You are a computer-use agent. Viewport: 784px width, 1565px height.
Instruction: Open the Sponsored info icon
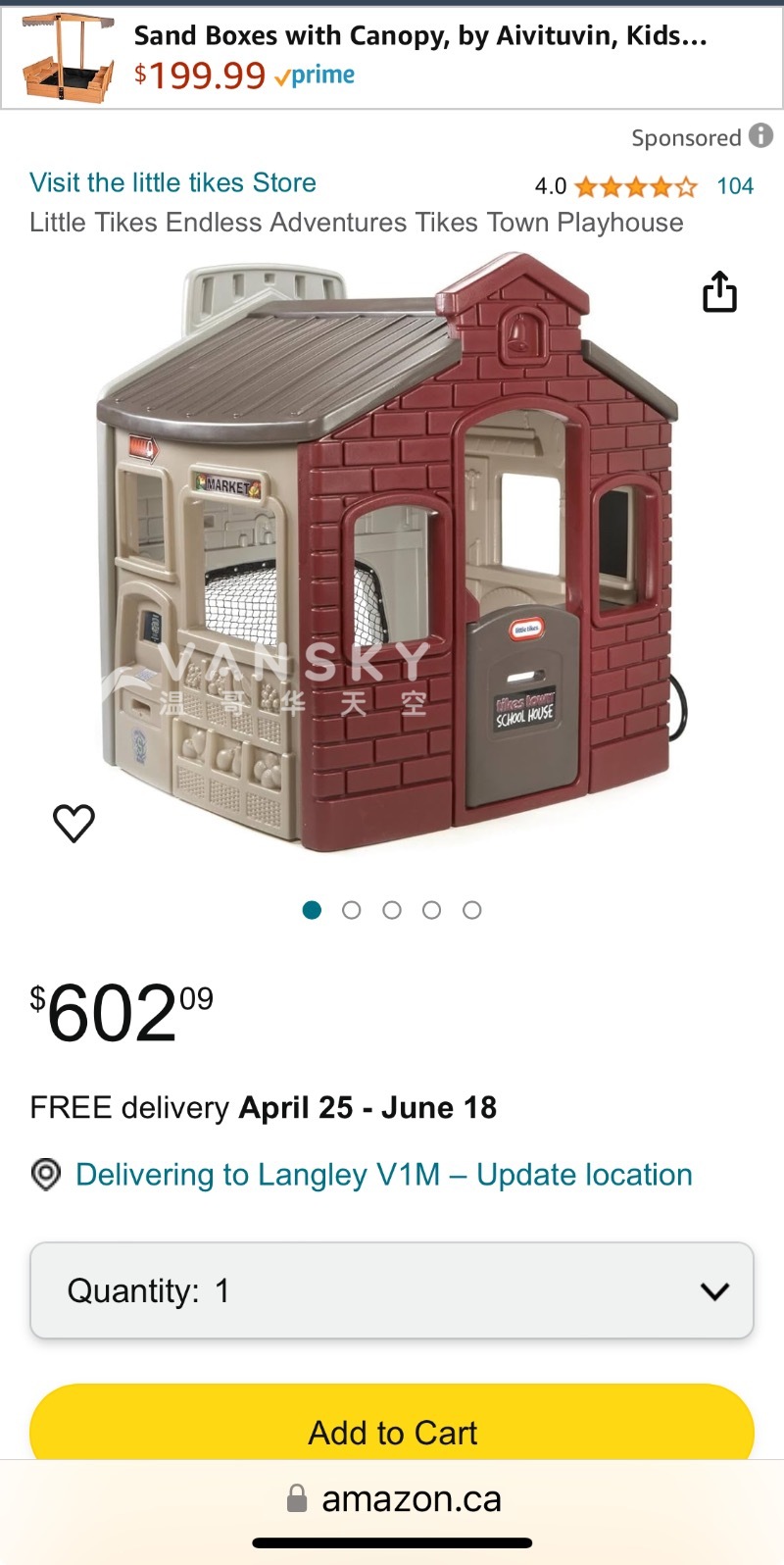pyautogui.click(x=761, y=135)
